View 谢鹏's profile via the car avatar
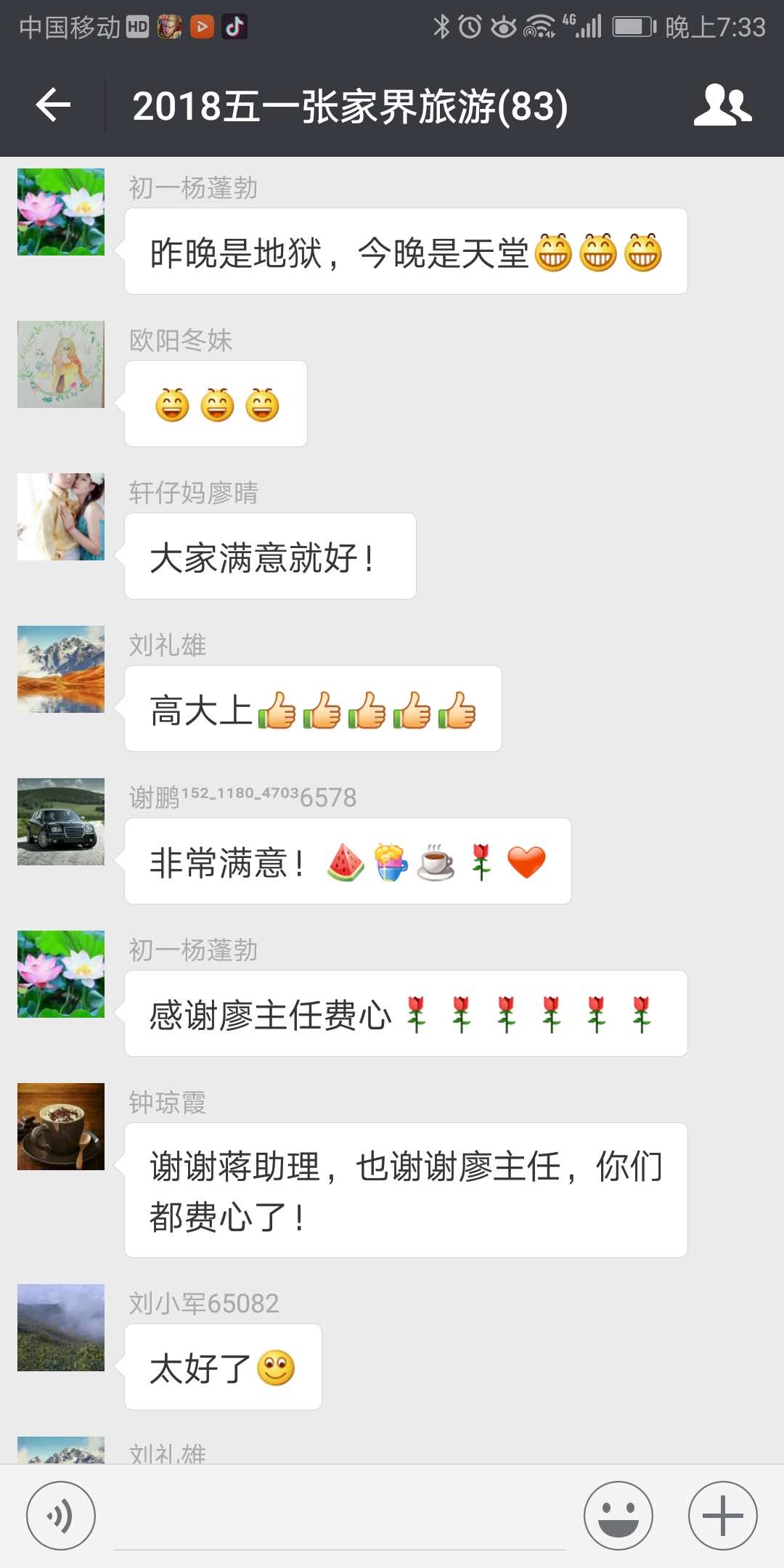This screenshot has height=1568, width=784. pyautogui.click(x=61, y=822)
